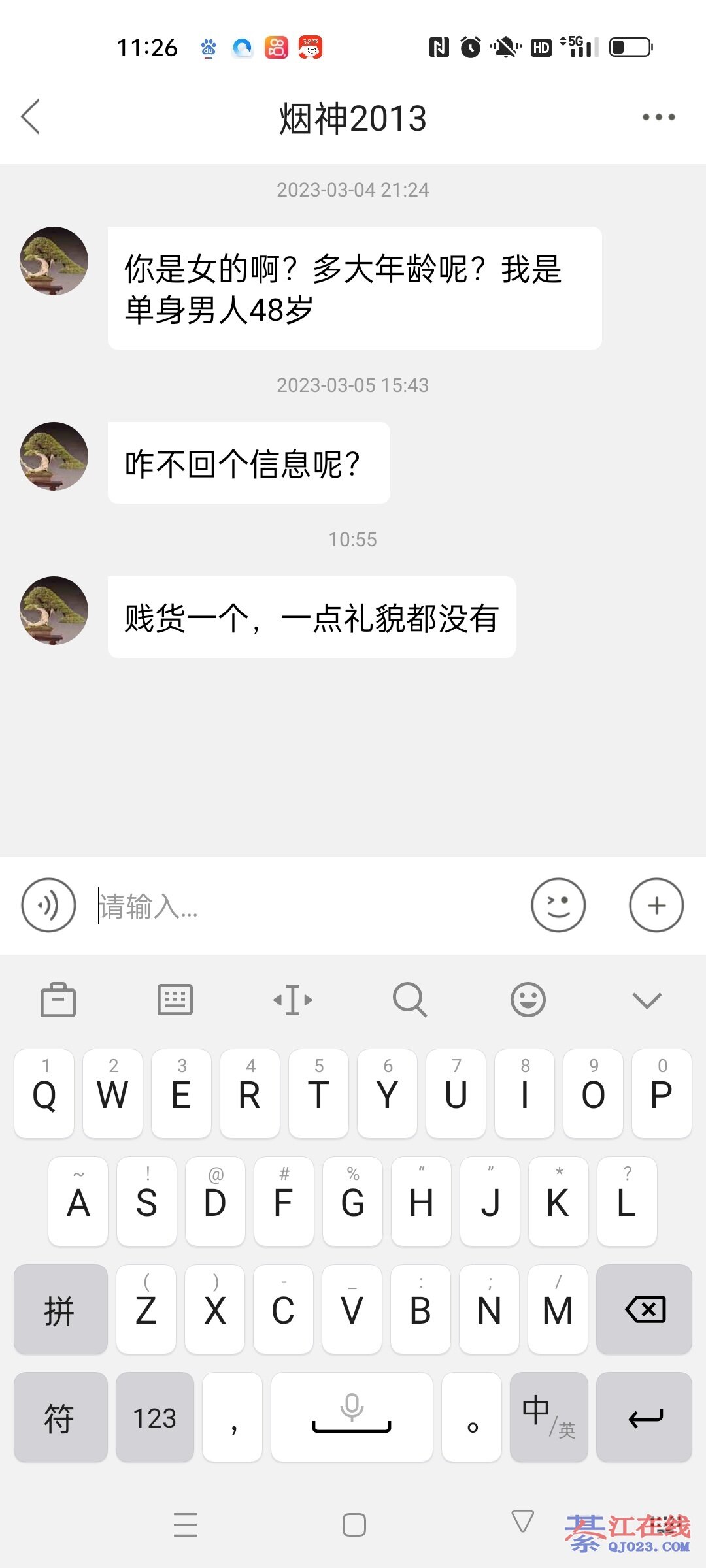Open the plus attachment menu
The height and width of the screenshot is (1568, 706).
(x=656, y=906)
